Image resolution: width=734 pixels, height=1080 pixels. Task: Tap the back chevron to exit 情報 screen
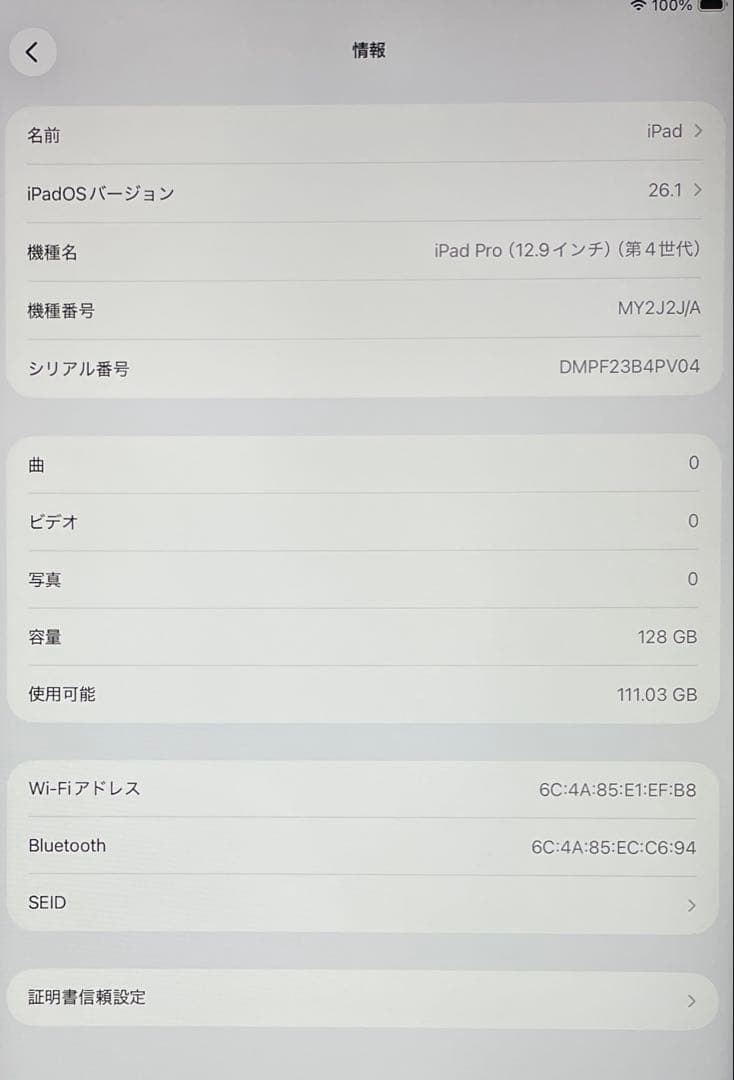click(x=33, y=51)
